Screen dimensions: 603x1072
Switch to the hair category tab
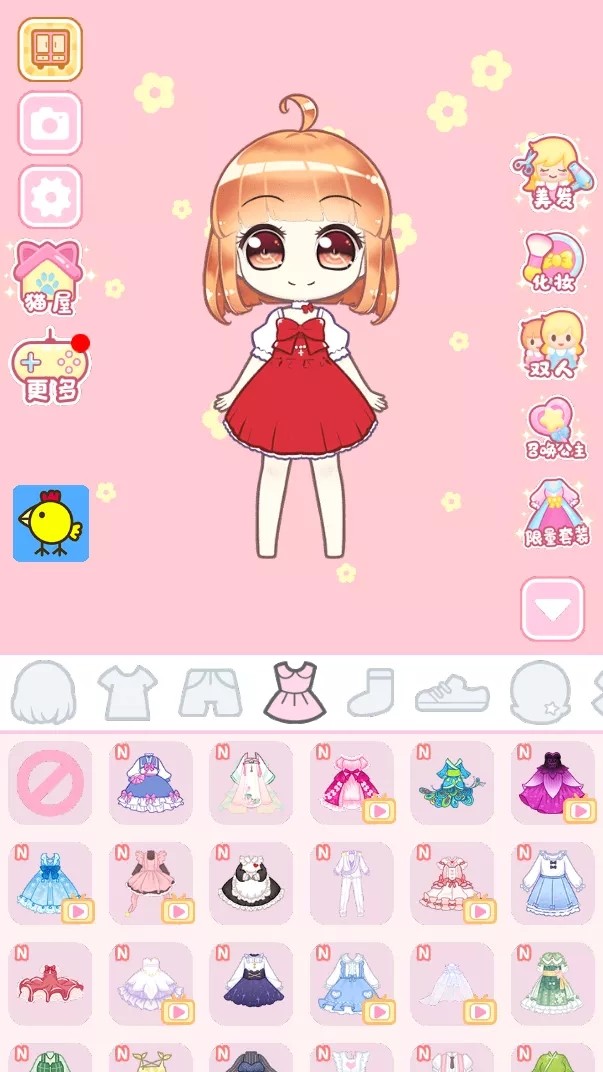[42, 692]
